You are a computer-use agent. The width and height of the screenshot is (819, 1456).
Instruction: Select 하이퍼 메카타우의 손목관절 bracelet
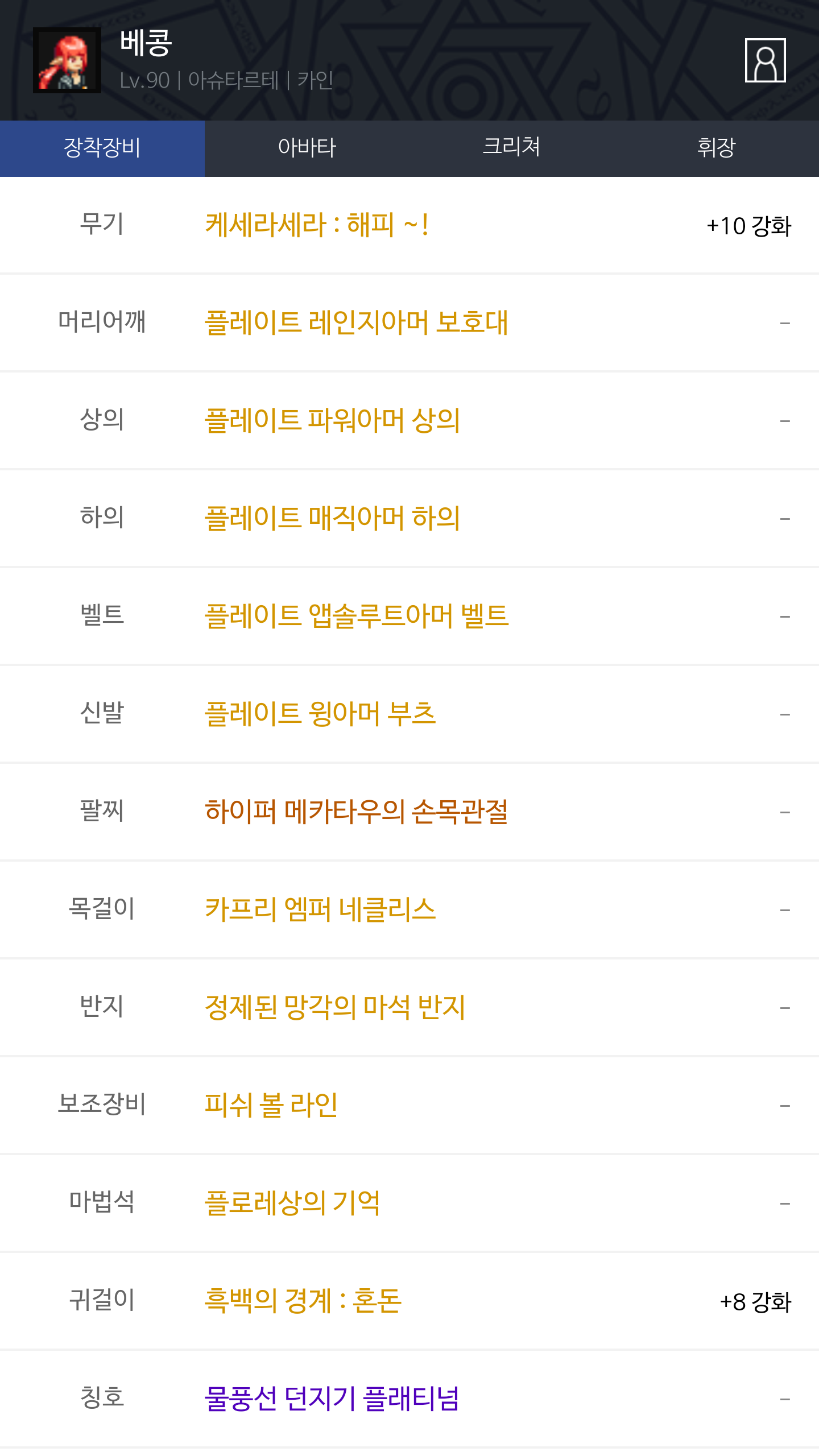[x=356, y=812]
